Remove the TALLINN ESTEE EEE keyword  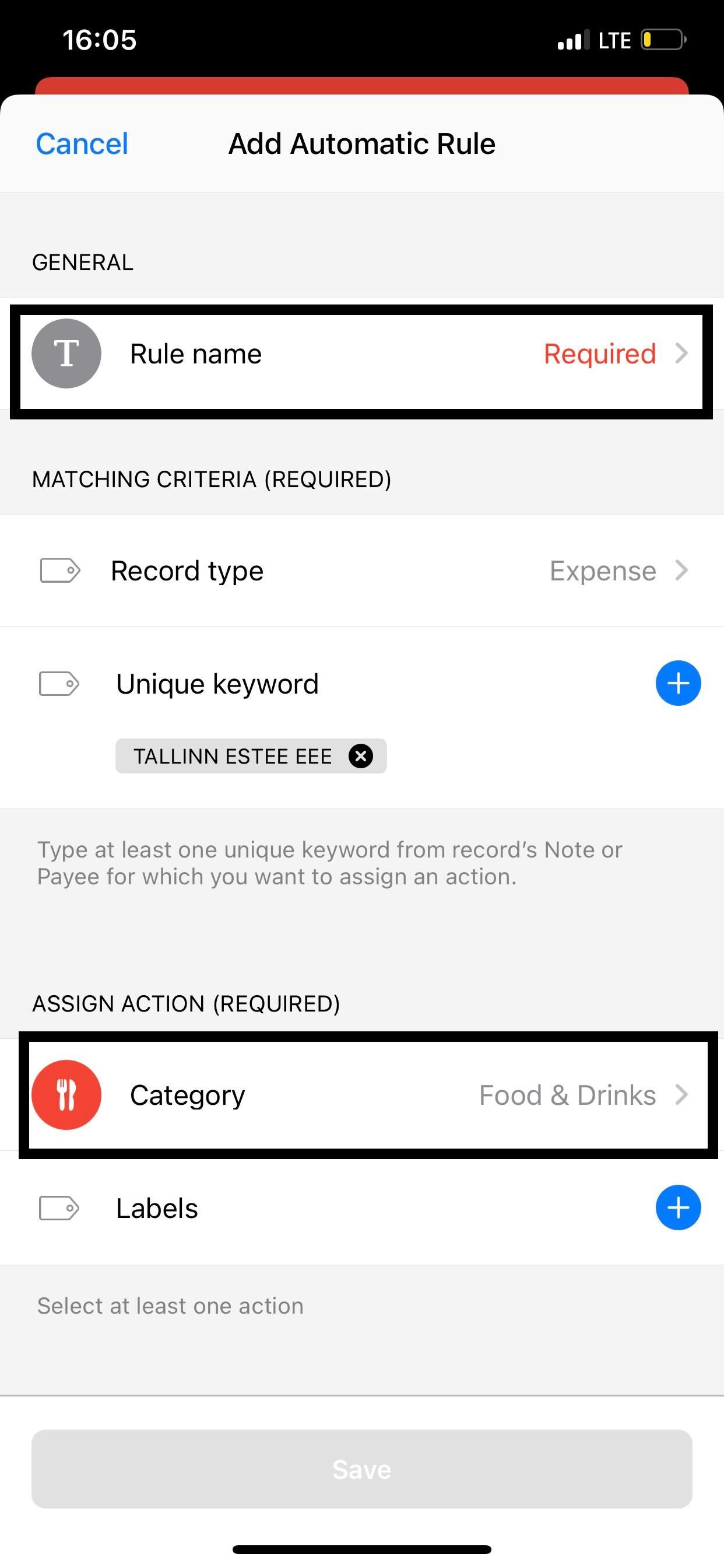click(361, 756)
